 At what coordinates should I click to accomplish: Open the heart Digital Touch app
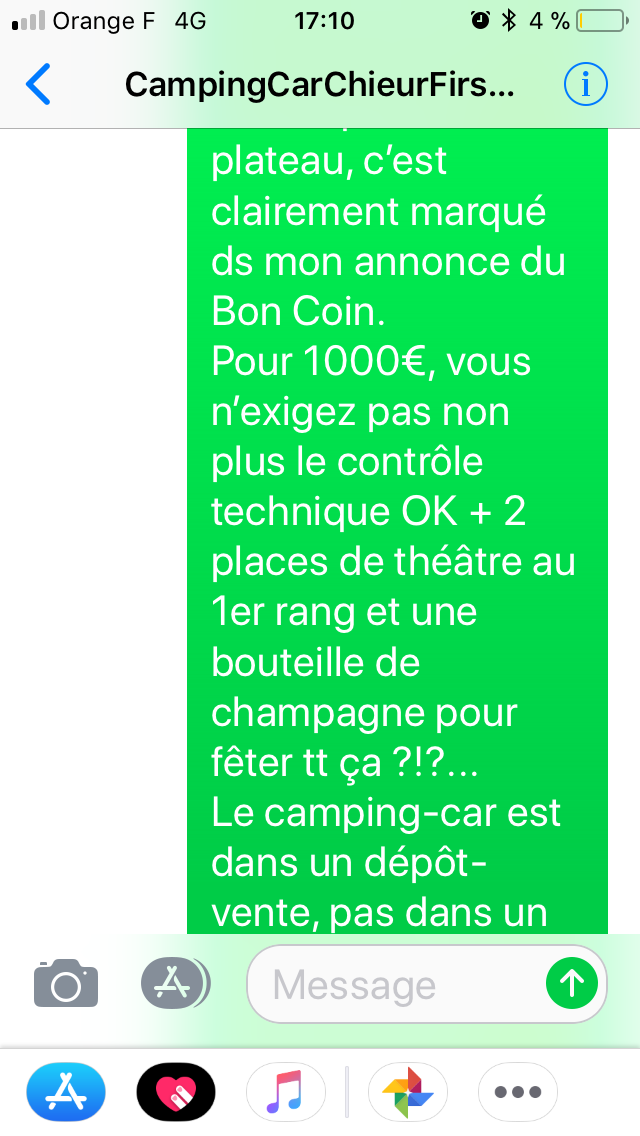176,1092
